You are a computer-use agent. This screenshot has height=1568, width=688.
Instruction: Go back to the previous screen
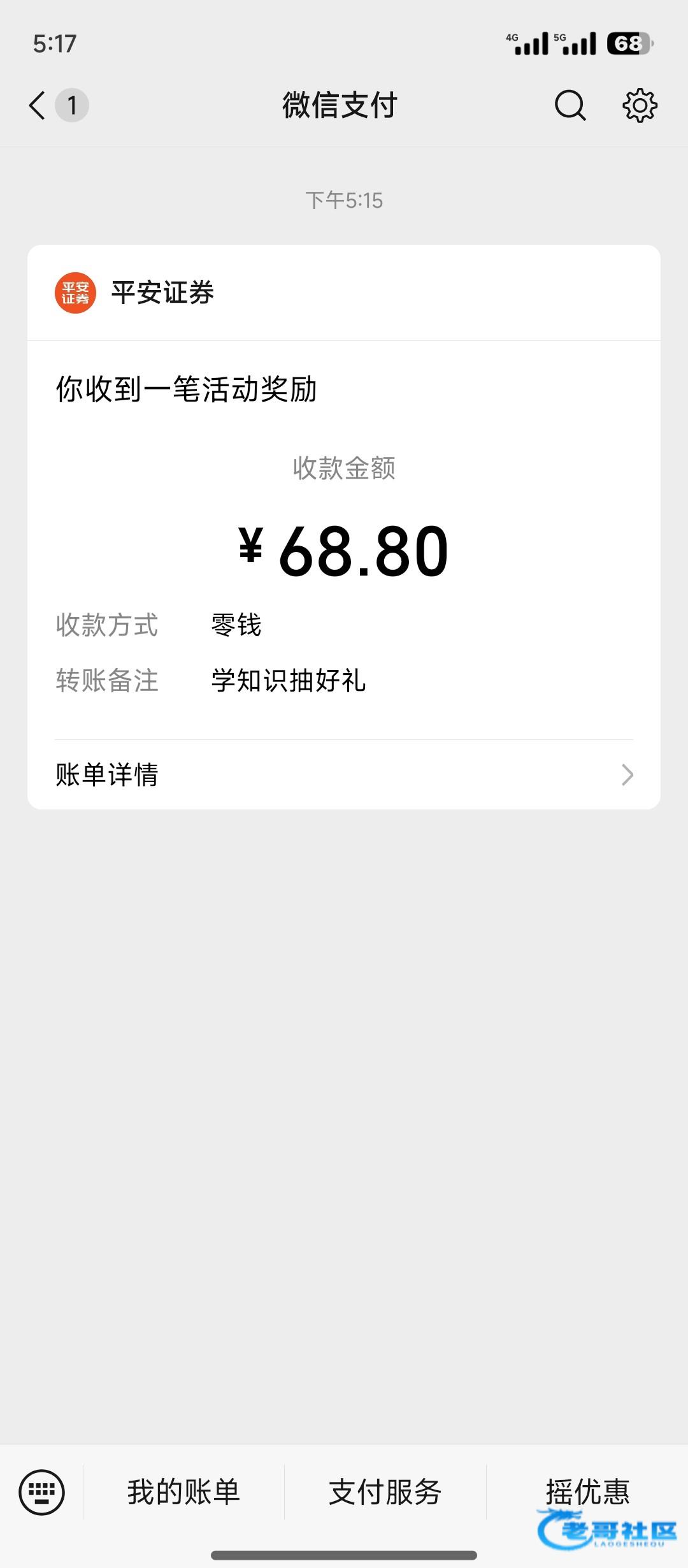[x=38, y=105]
